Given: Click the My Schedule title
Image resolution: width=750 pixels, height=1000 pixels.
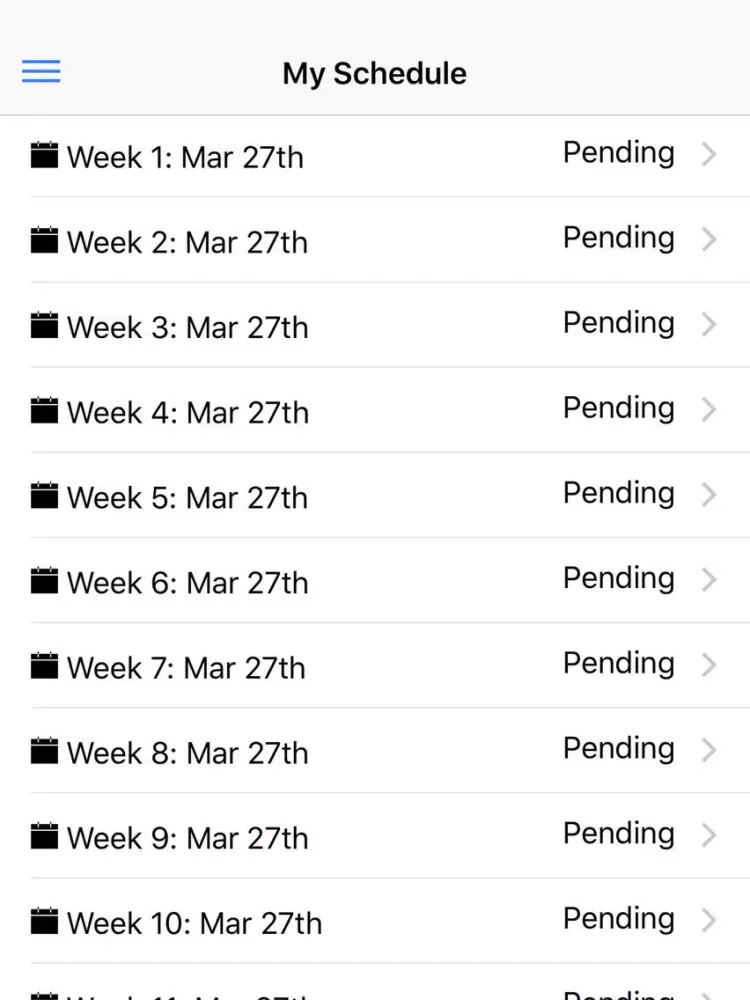Looking at the screenshot, I should [x=374, y=72].
